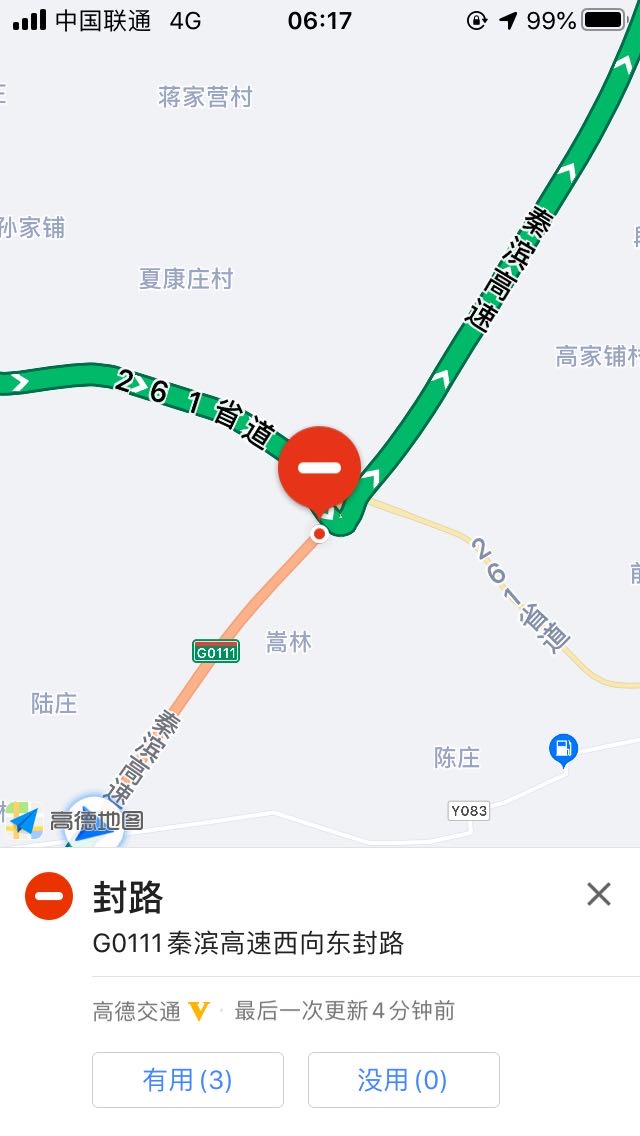The image size is (640, 1136).
Task: Mark road closure report as 有用
Action: 188,1079
